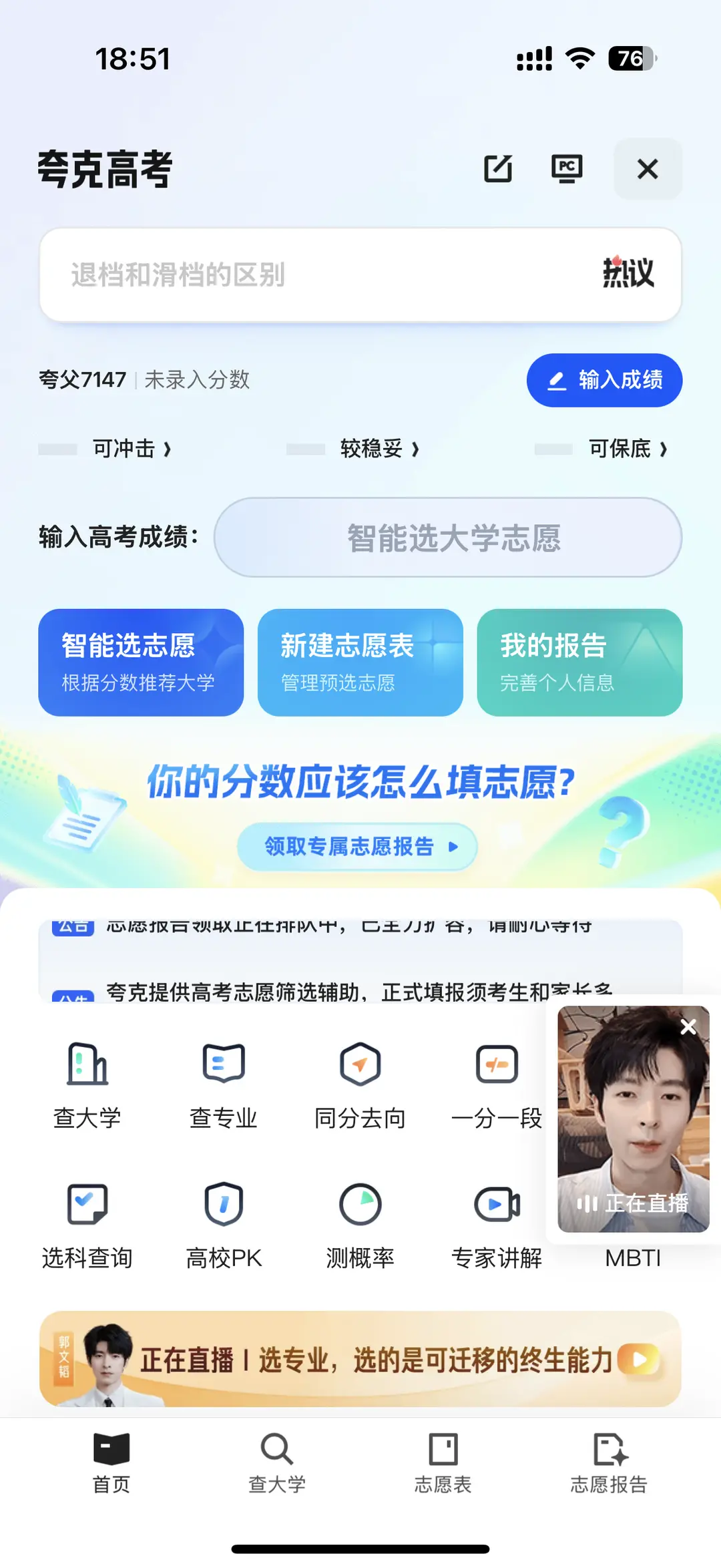The image size is (721, 1568).
Task: Open 测概率 shortcut
Action: pos(360,1225)
